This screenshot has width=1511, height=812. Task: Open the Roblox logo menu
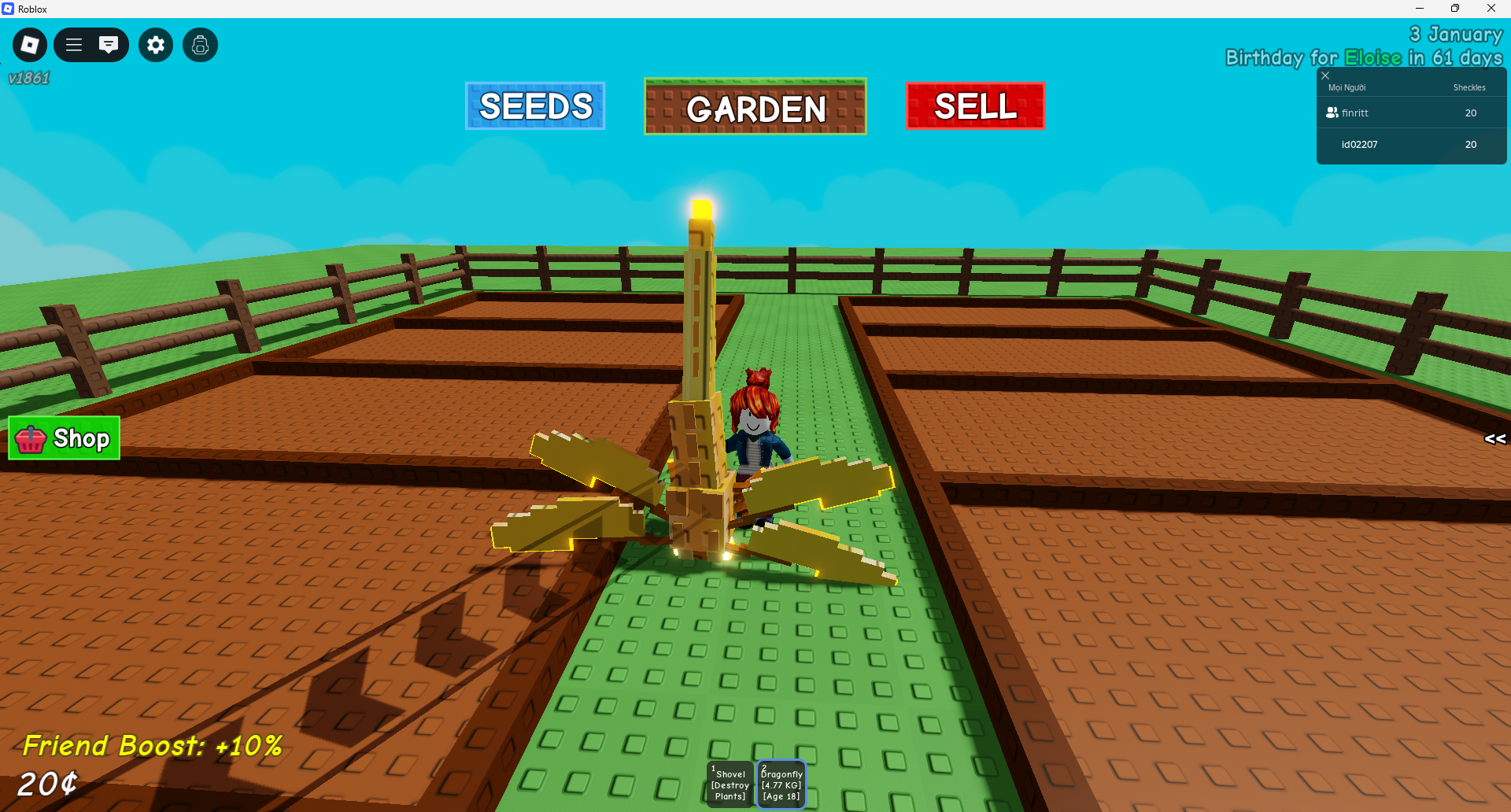click(30, 45)
